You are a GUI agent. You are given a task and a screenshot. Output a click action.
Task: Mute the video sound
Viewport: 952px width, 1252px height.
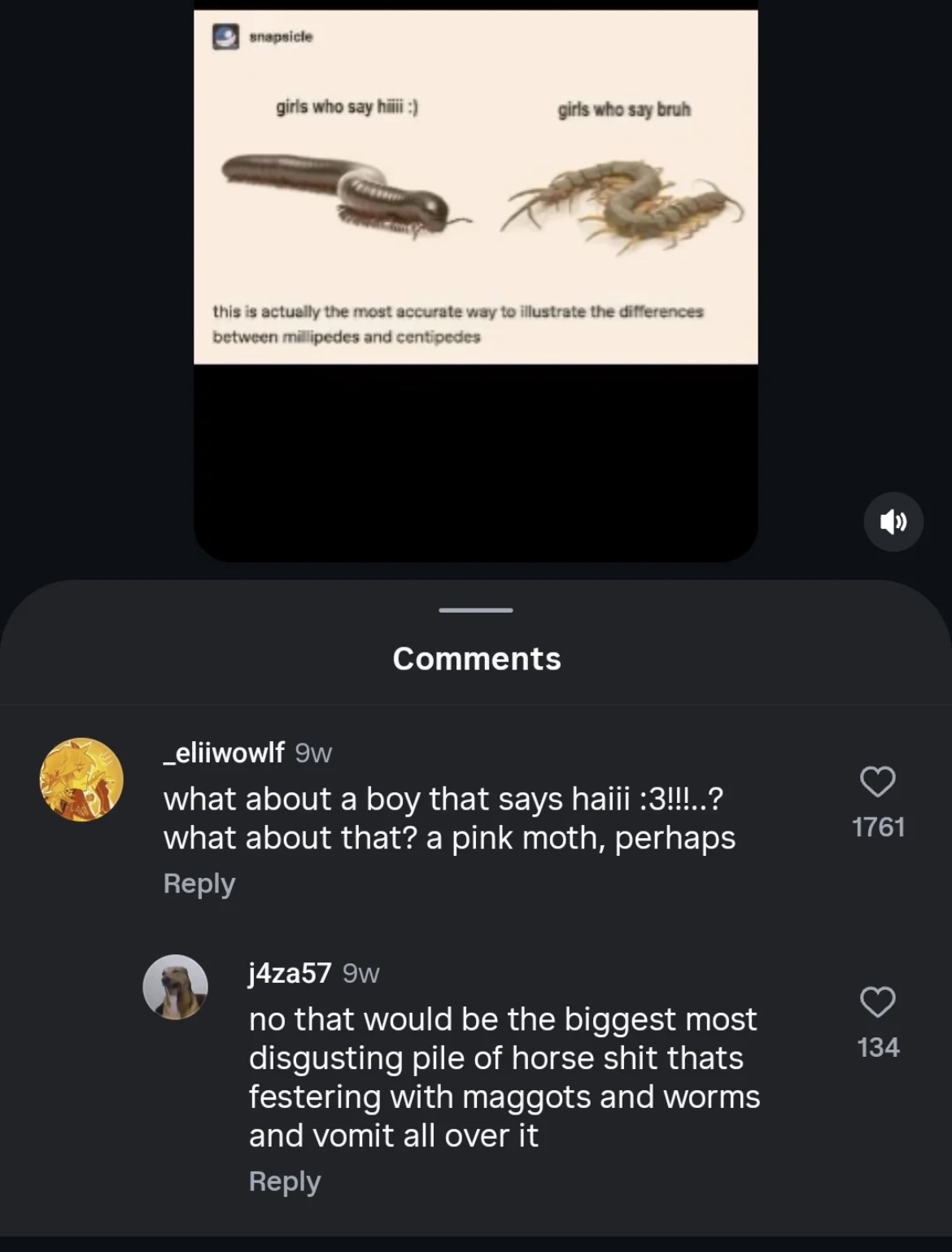tap(893, 521)
